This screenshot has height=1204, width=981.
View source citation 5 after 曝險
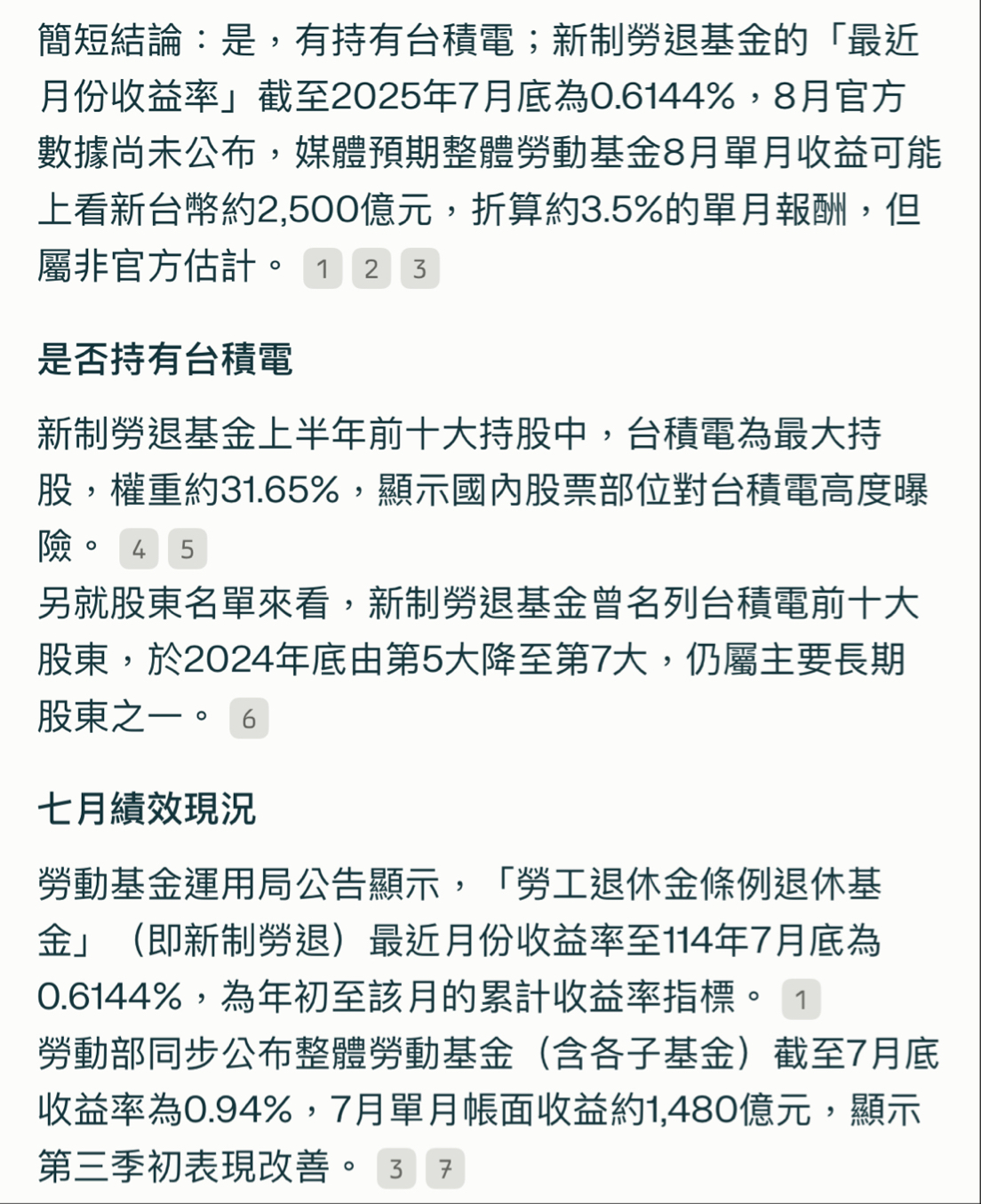point(187,549)
